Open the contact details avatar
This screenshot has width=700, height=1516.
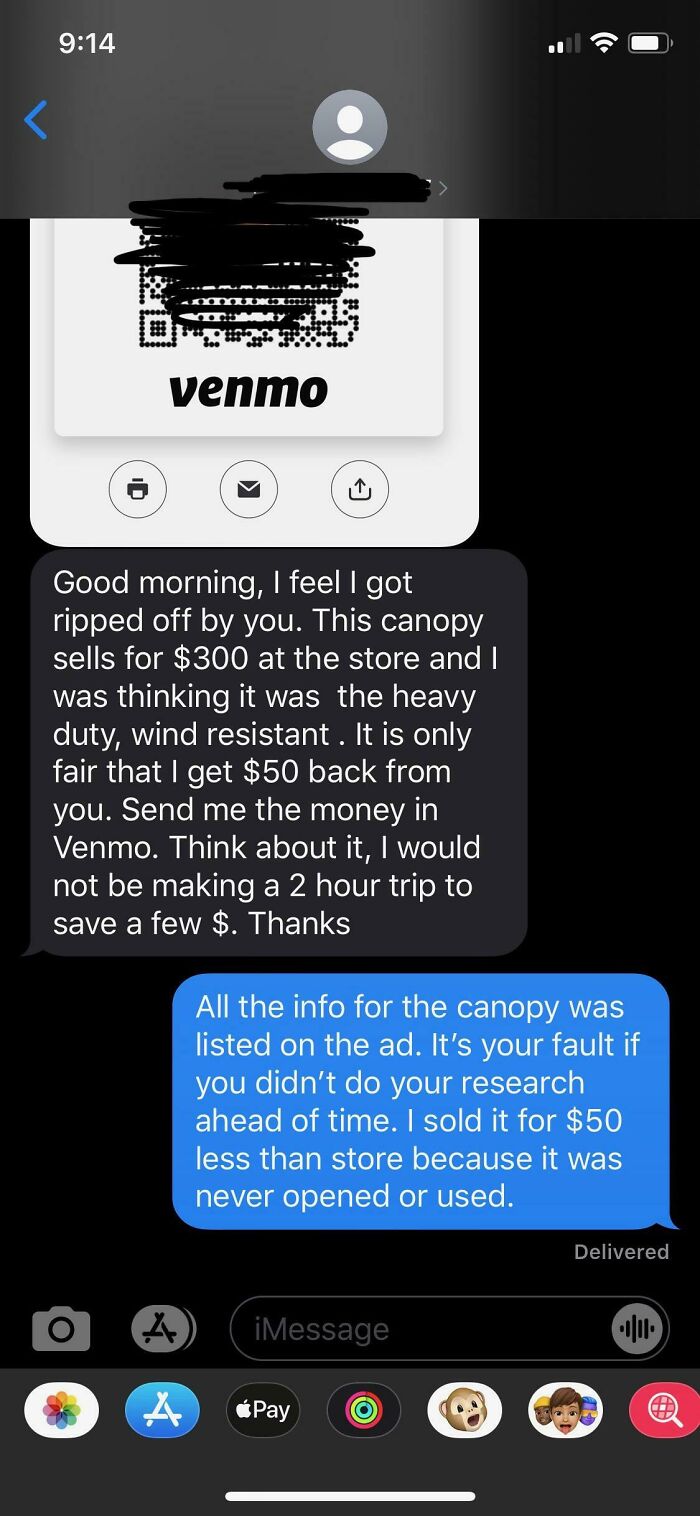(349, 128)
